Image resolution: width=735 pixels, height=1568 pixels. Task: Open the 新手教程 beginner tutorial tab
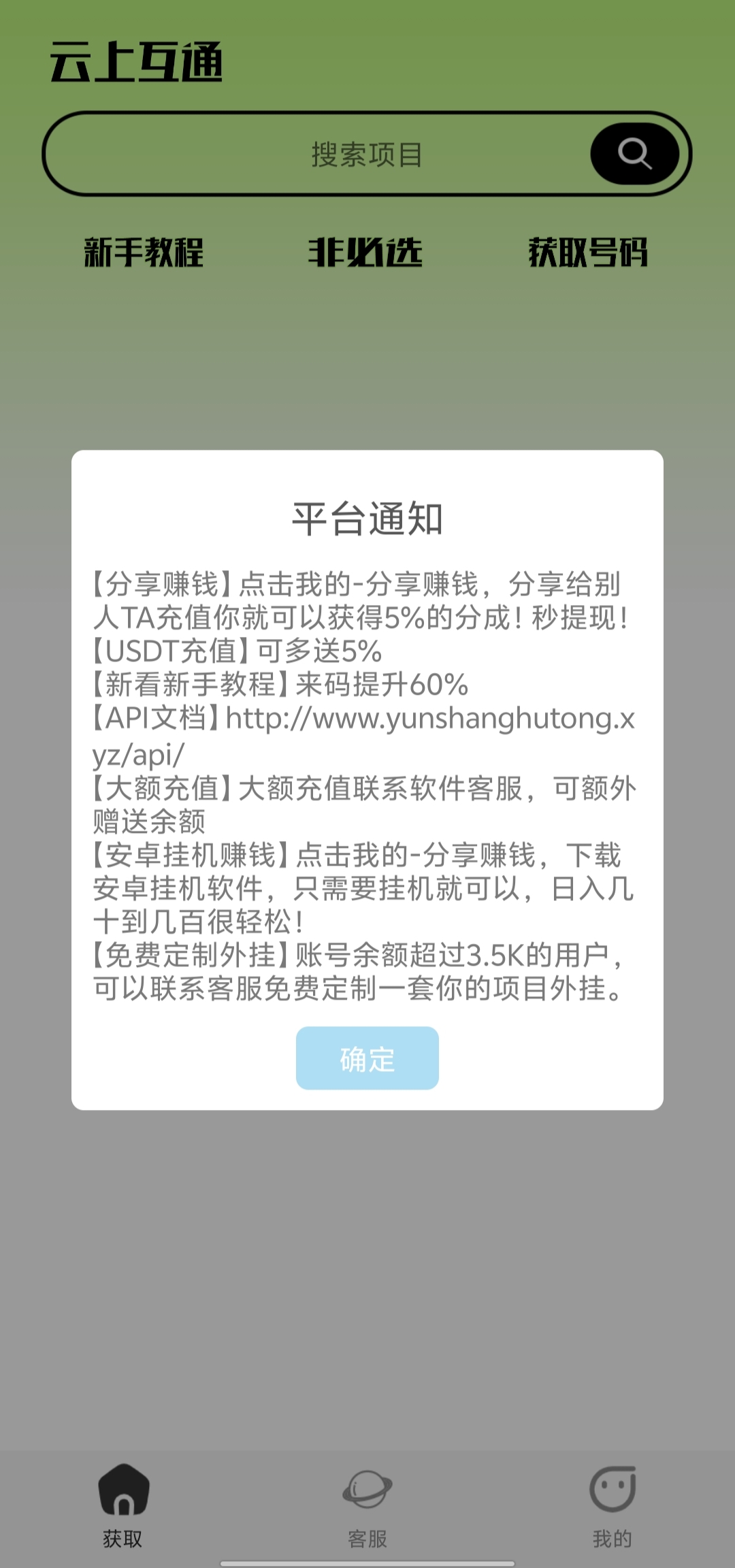click(144, 252)
